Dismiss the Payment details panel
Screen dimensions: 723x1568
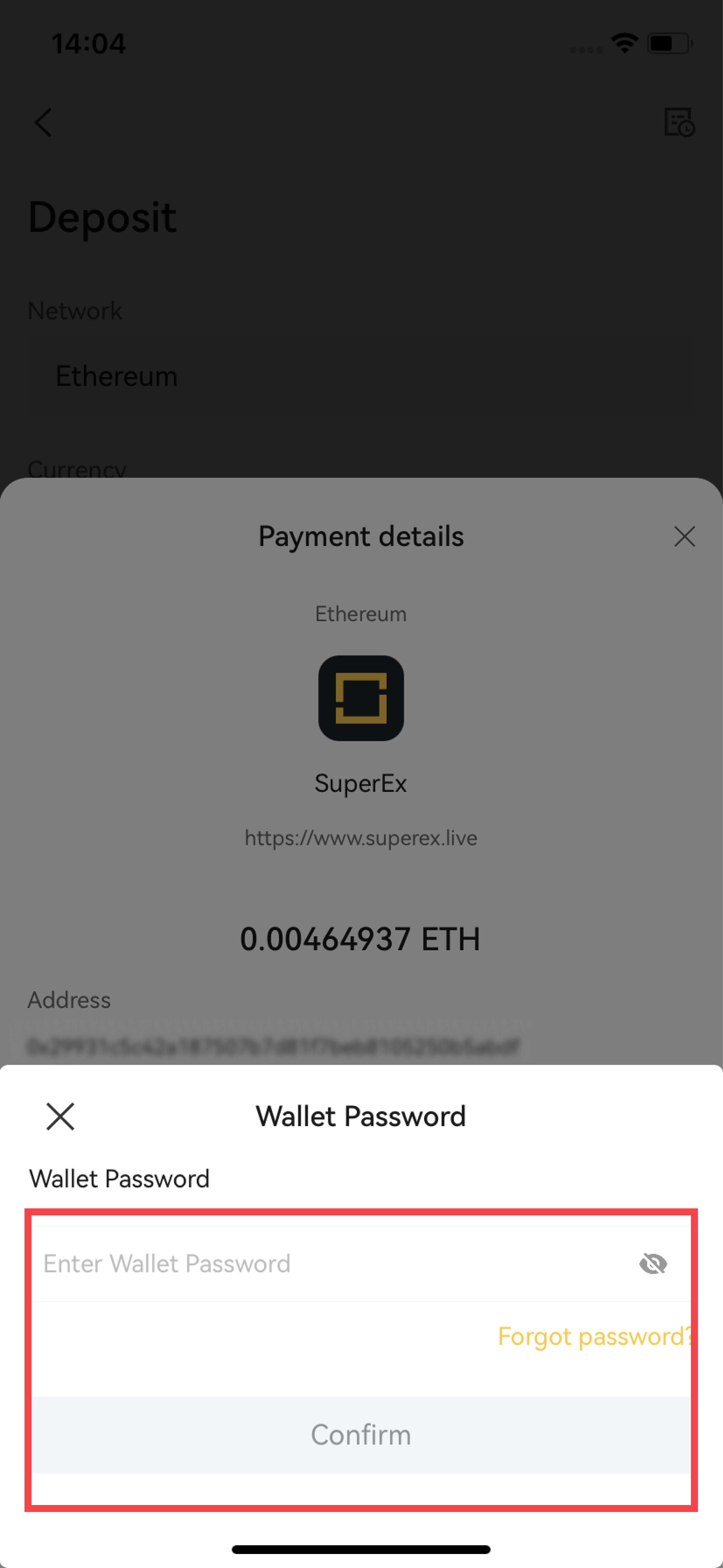coord(685,536)
